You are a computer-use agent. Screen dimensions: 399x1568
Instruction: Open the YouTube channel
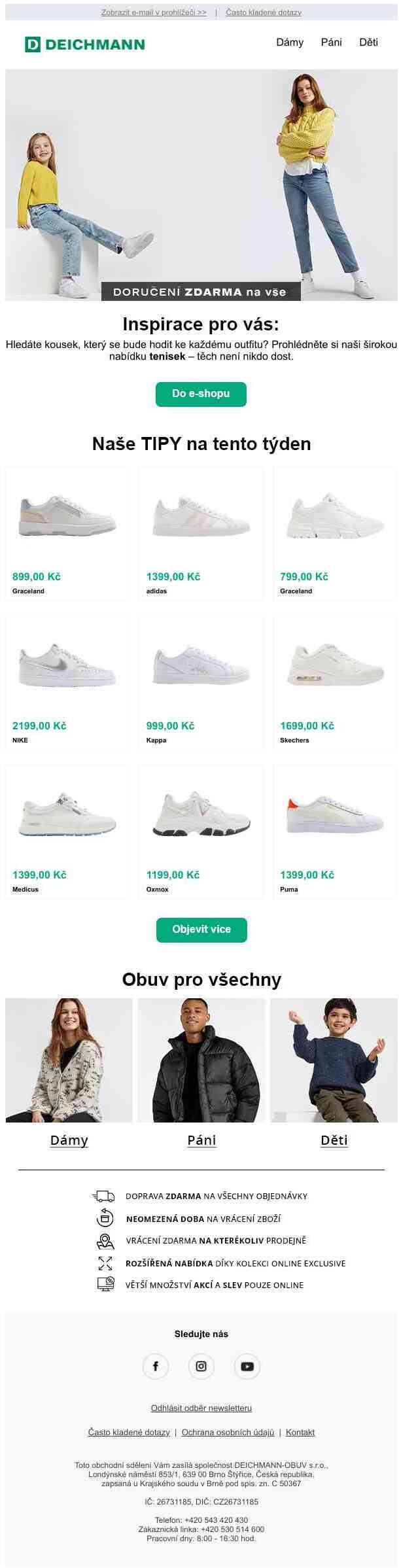[x=247, y=1366]
